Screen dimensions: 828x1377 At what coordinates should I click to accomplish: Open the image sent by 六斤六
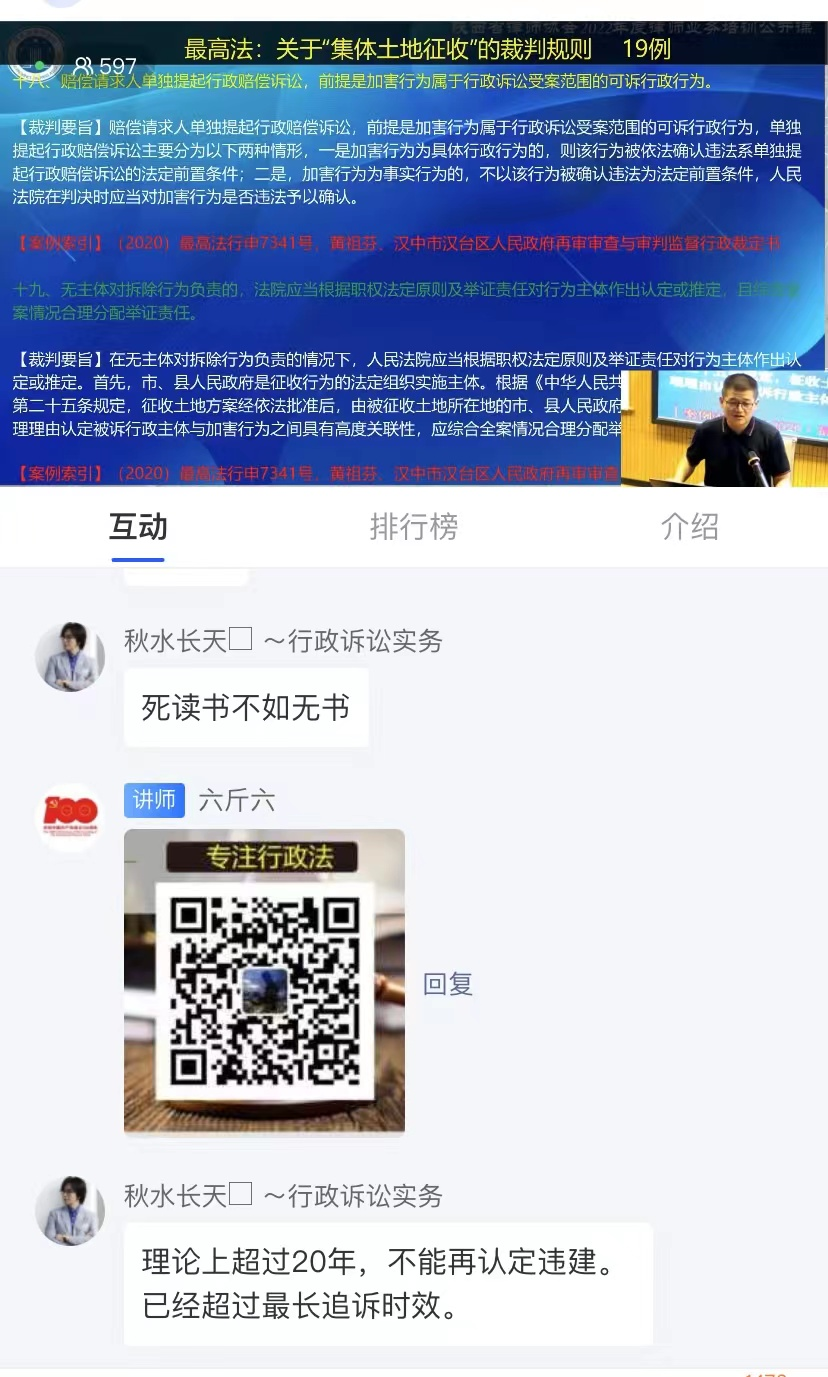tap(264, 982)
